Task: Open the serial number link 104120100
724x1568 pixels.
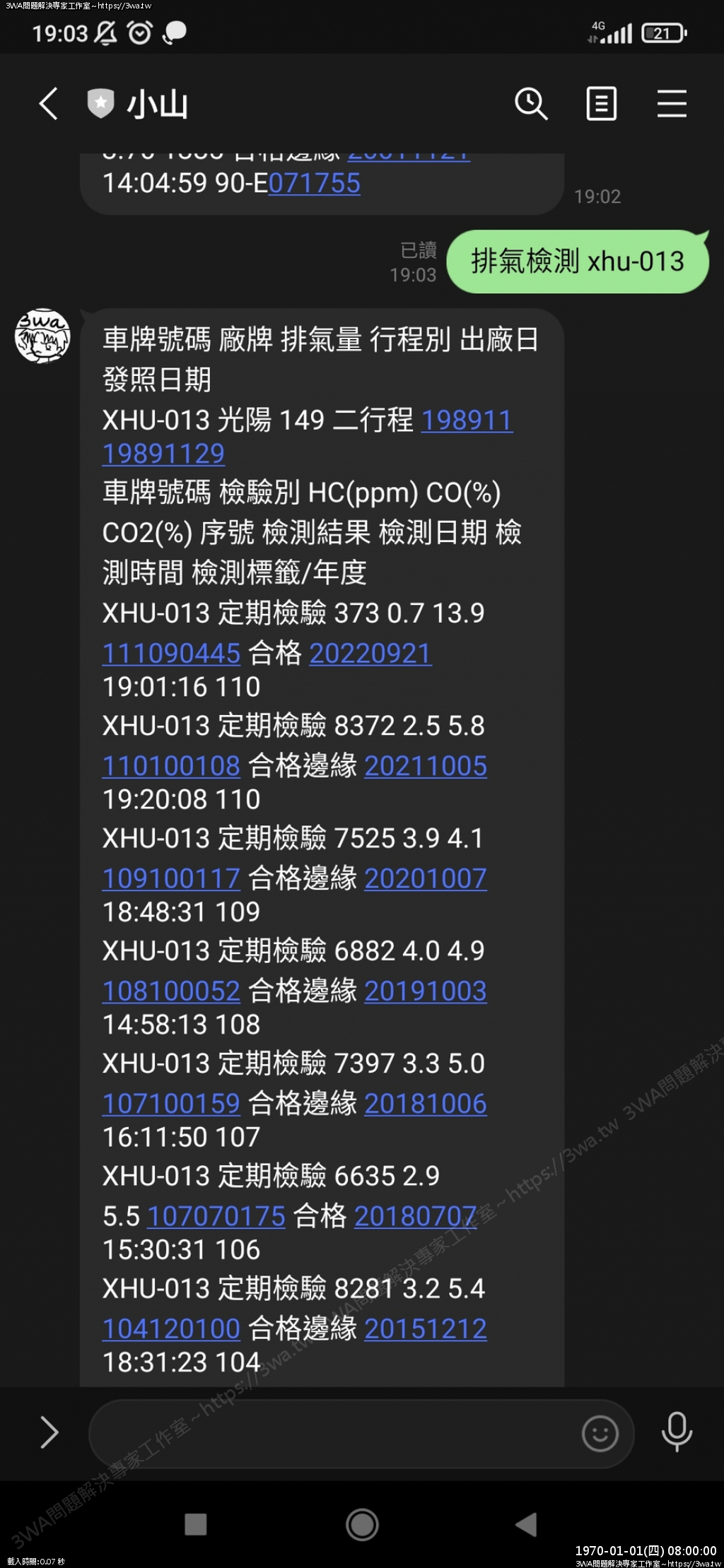Action: click(x=171, y=1329)
